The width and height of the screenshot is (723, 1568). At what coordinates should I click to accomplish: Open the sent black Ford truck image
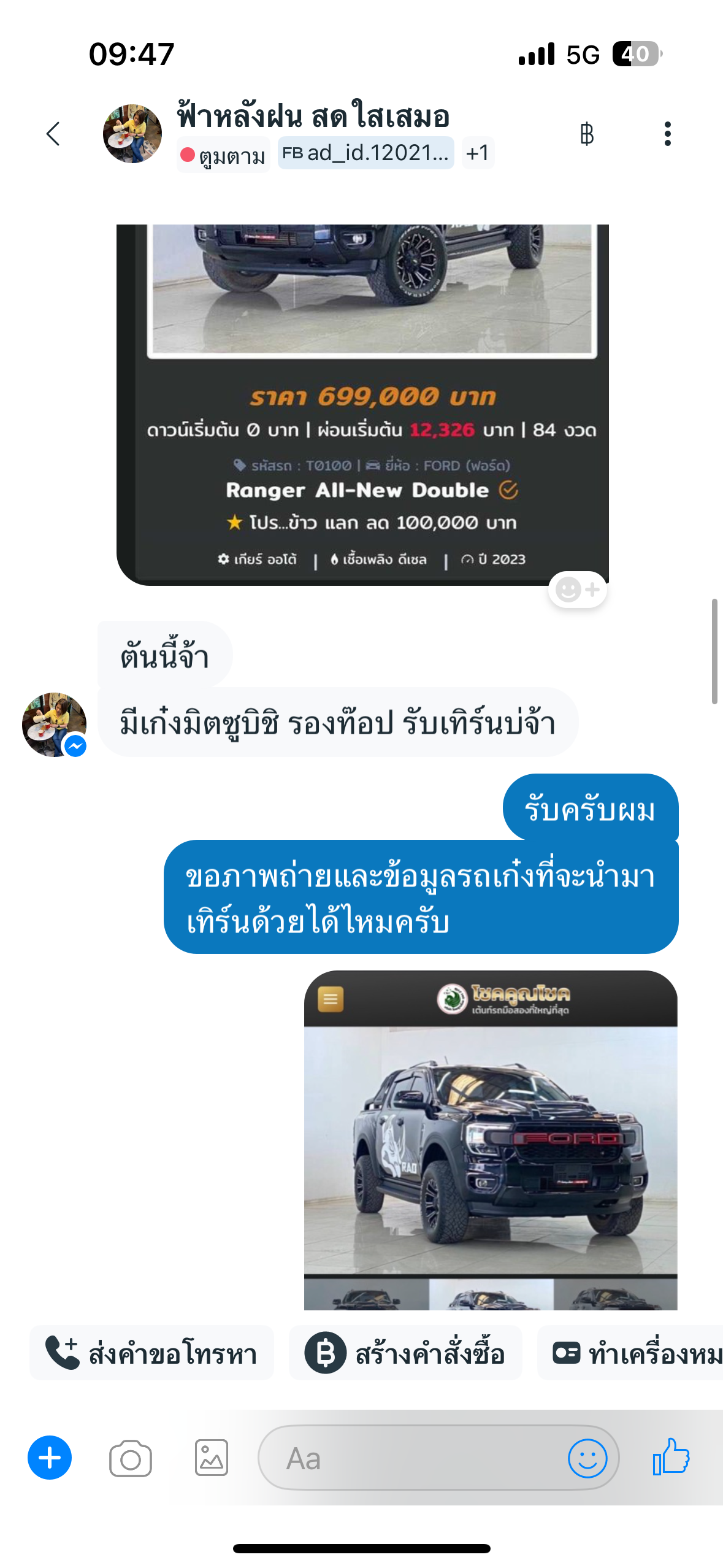pyautogui.click(x=491, y=1140)
